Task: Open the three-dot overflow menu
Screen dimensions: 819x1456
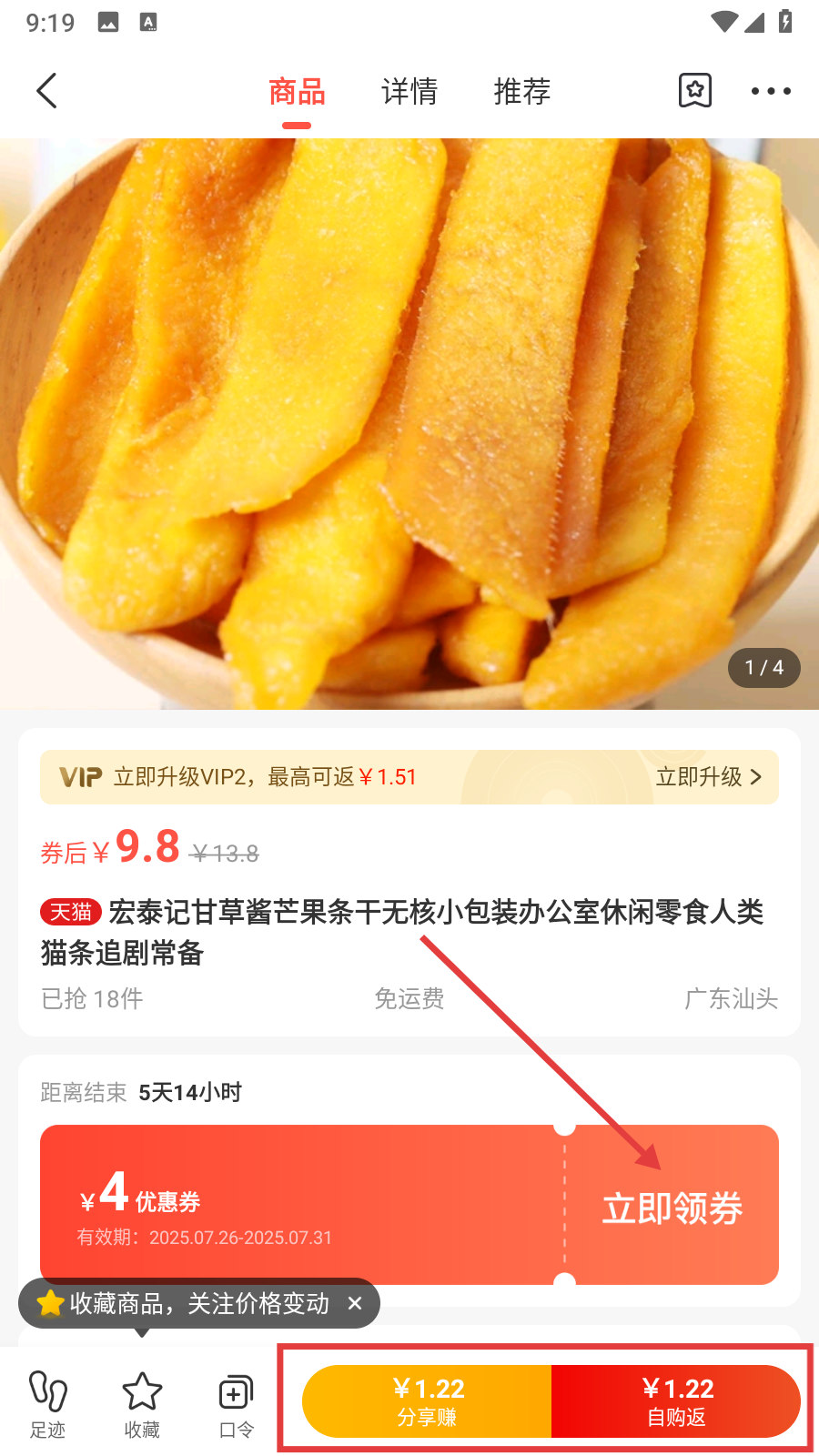Action: [x=771, y=91]
